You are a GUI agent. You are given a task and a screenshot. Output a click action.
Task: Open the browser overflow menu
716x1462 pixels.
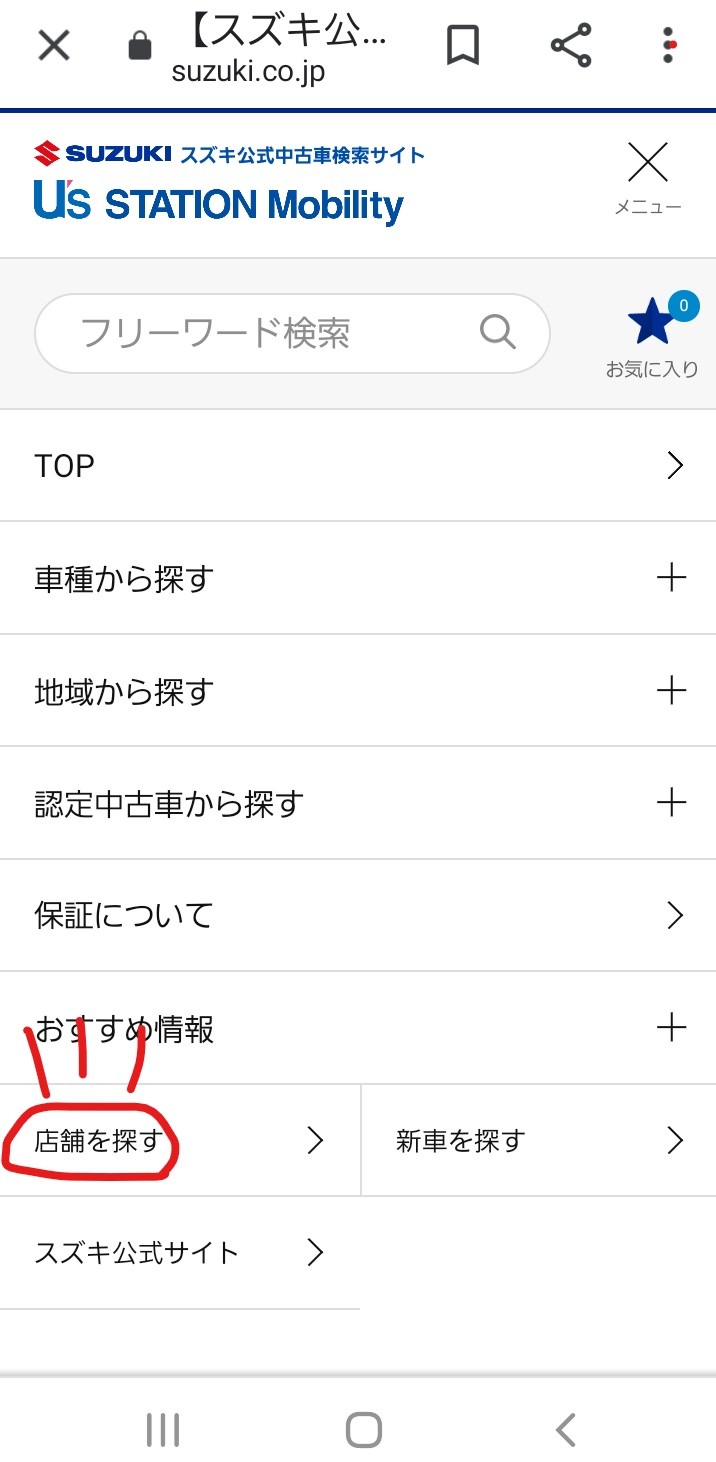pos(669,45)
